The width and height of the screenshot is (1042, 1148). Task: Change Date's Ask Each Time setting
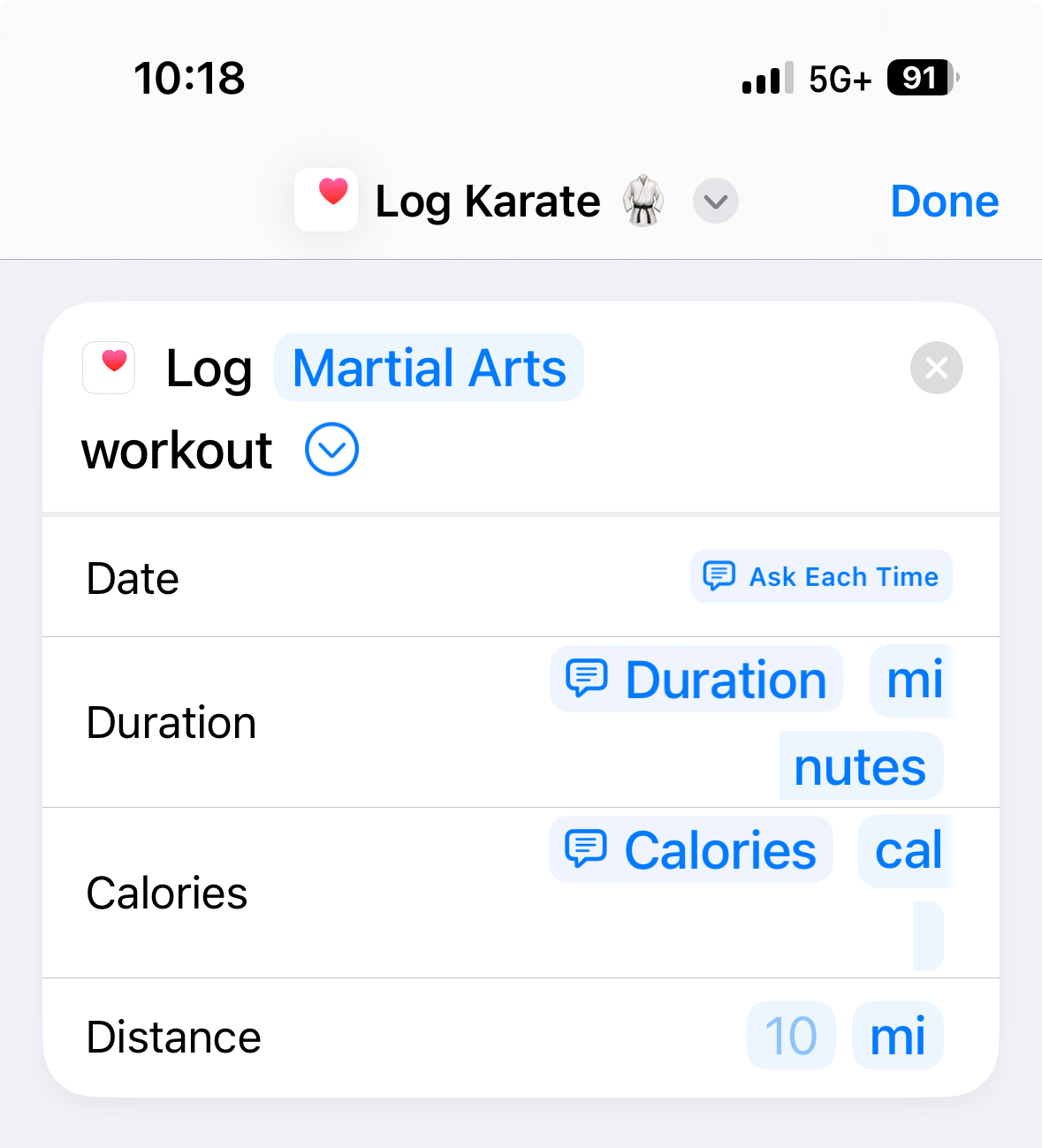[x=821, y=577]
